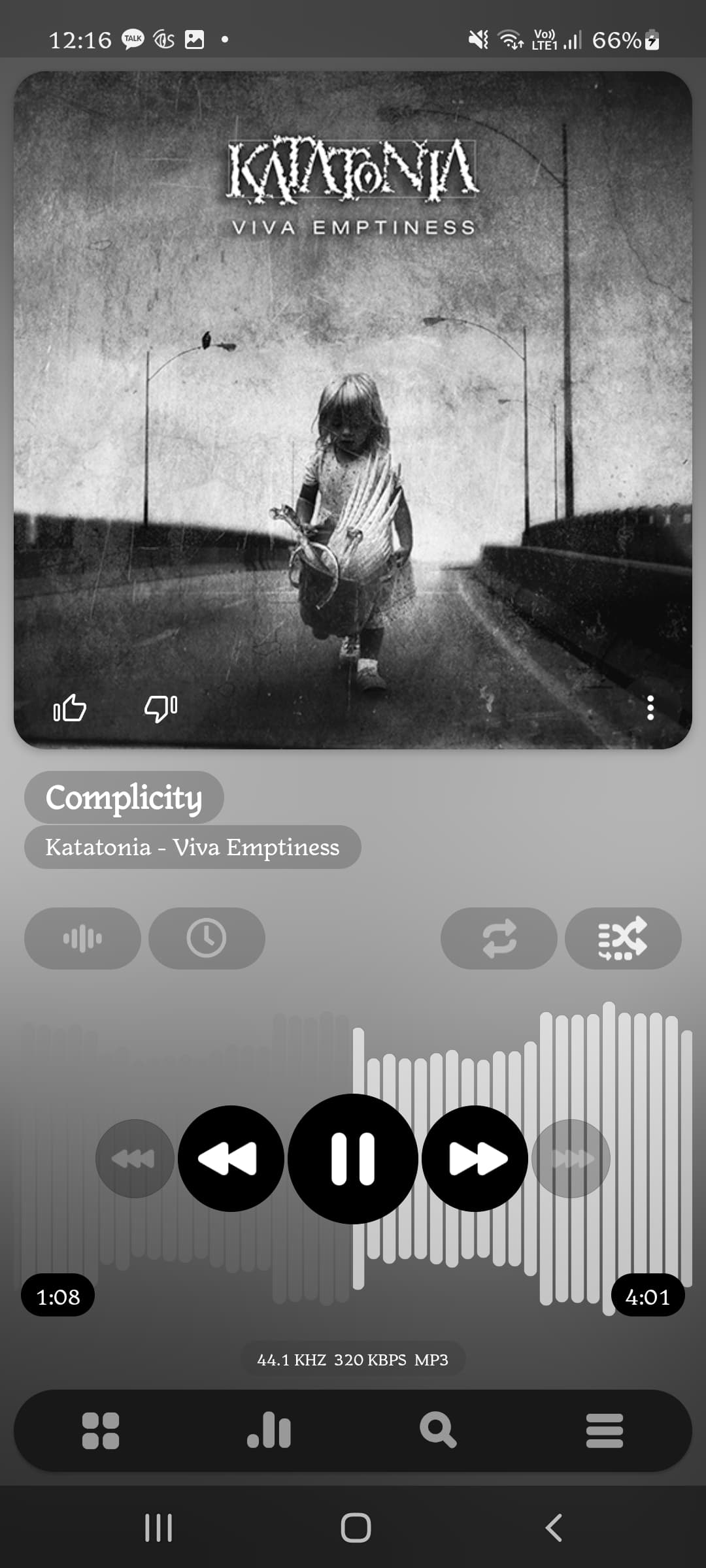Screen dimensions: 706x1568
Task: Fast forward with double-arrow forward button
Action: [475, 1158]
